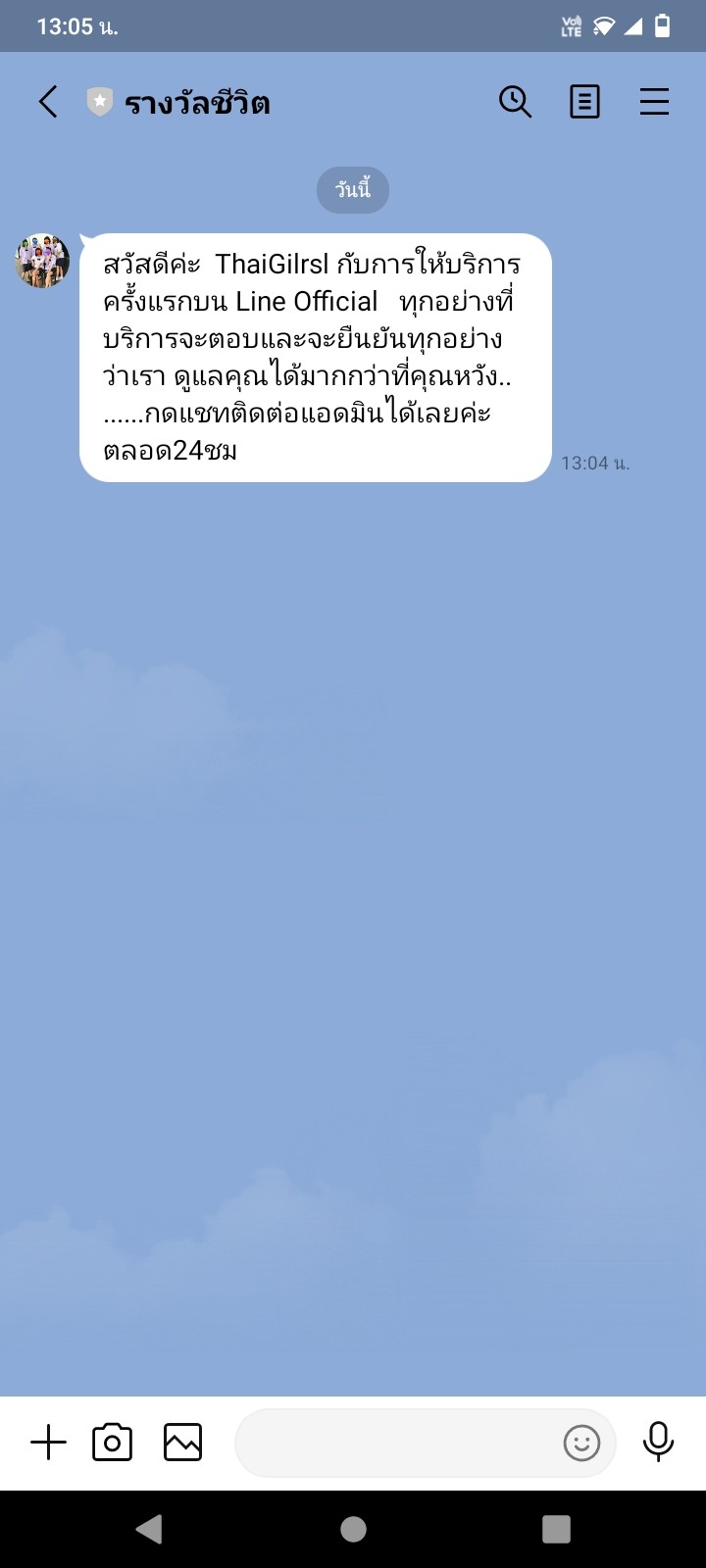Record a voice message with the microphone
The image size is (706, 1568).
(658, 1443)
